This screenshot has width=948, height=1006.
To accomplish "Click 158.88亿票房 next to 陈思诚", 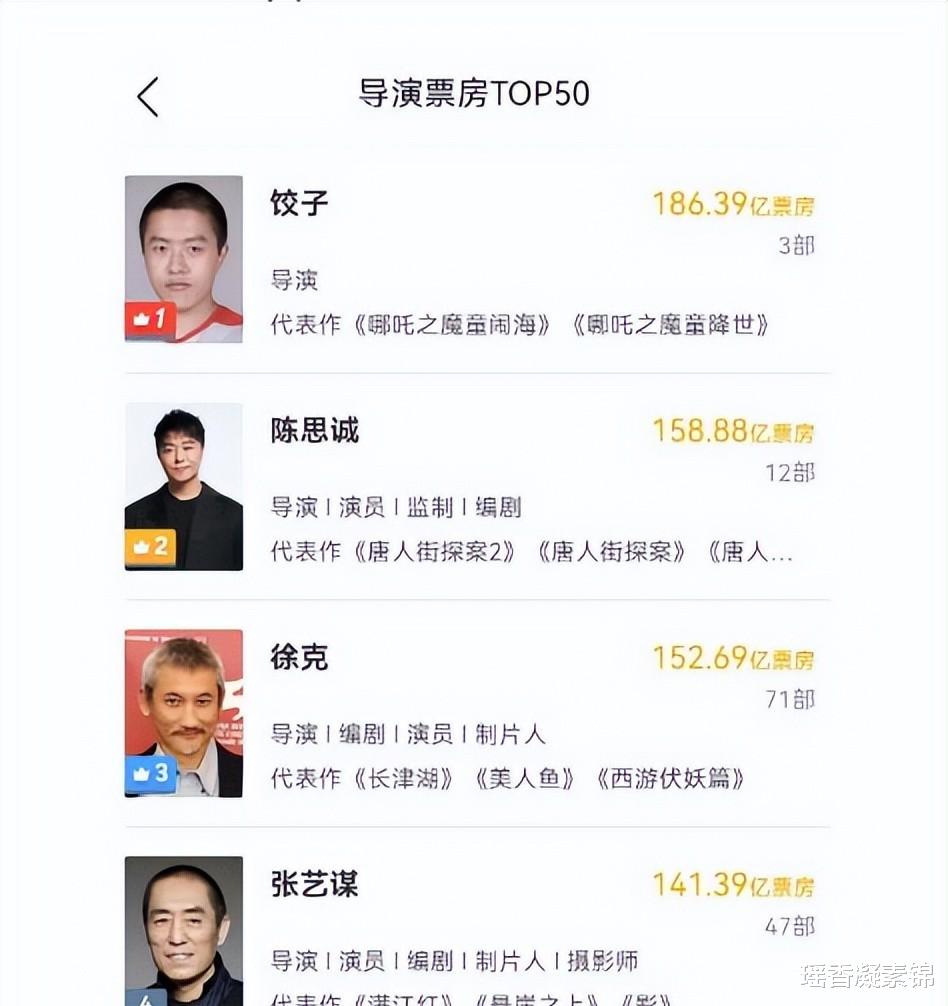I will (734, 430).
